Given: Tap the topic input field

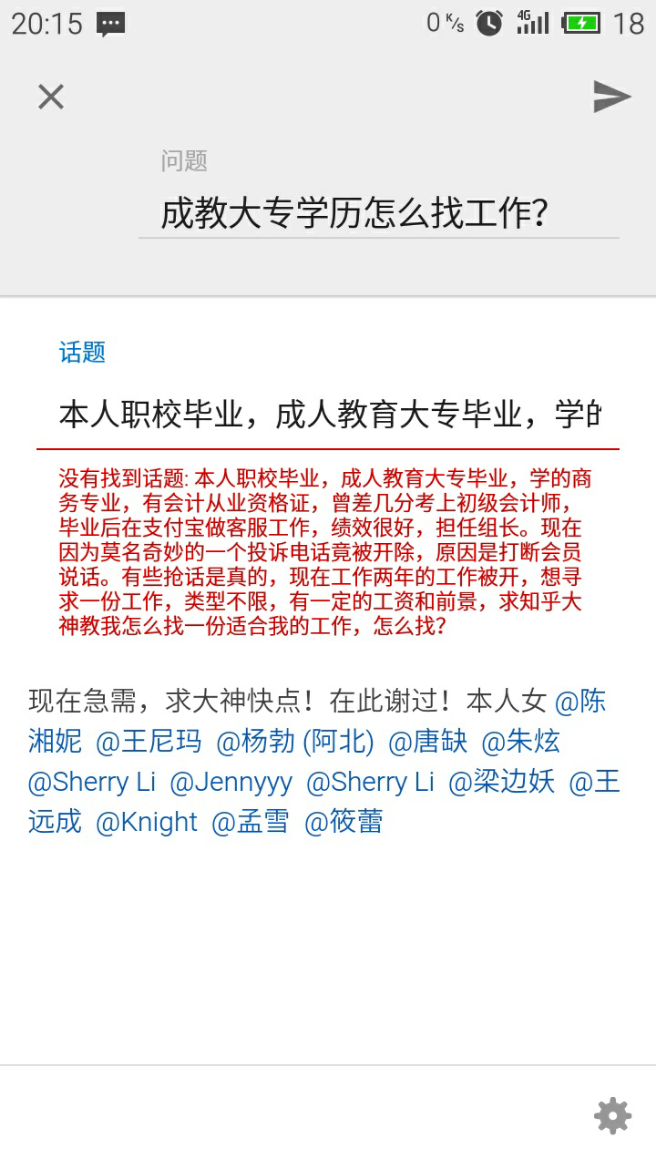Looking at the screenshot, I should tap(328, 415).
